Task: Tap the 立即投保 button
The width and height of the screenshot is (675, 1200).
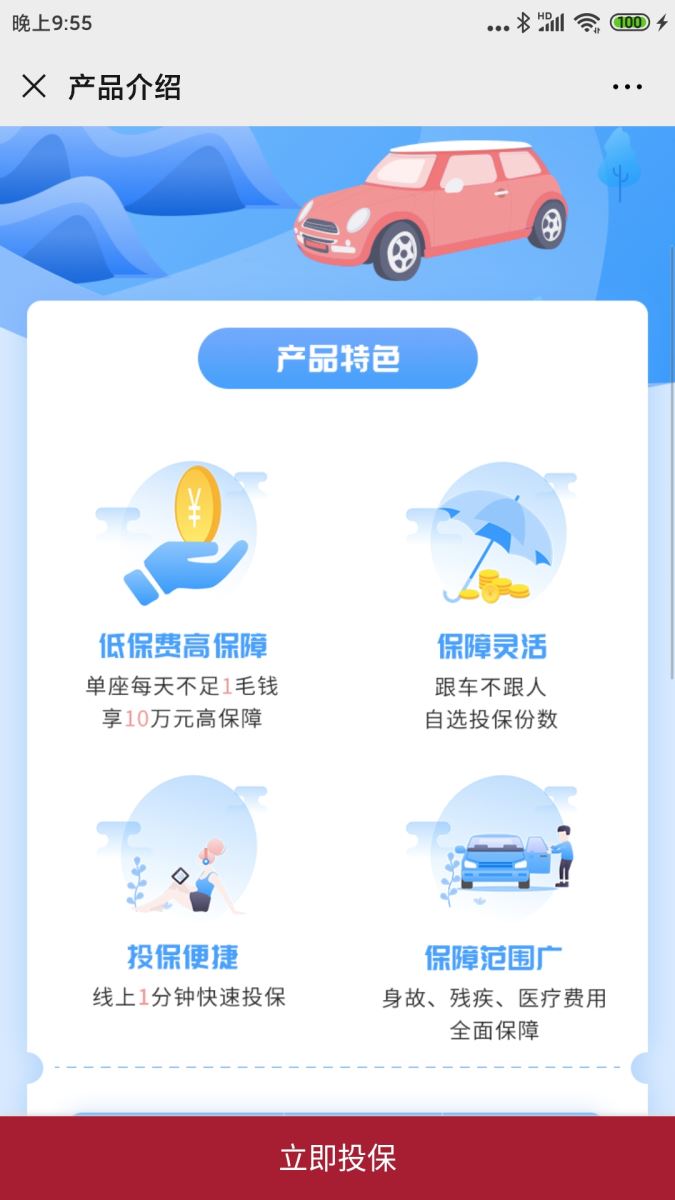Action: point(338,1158)
